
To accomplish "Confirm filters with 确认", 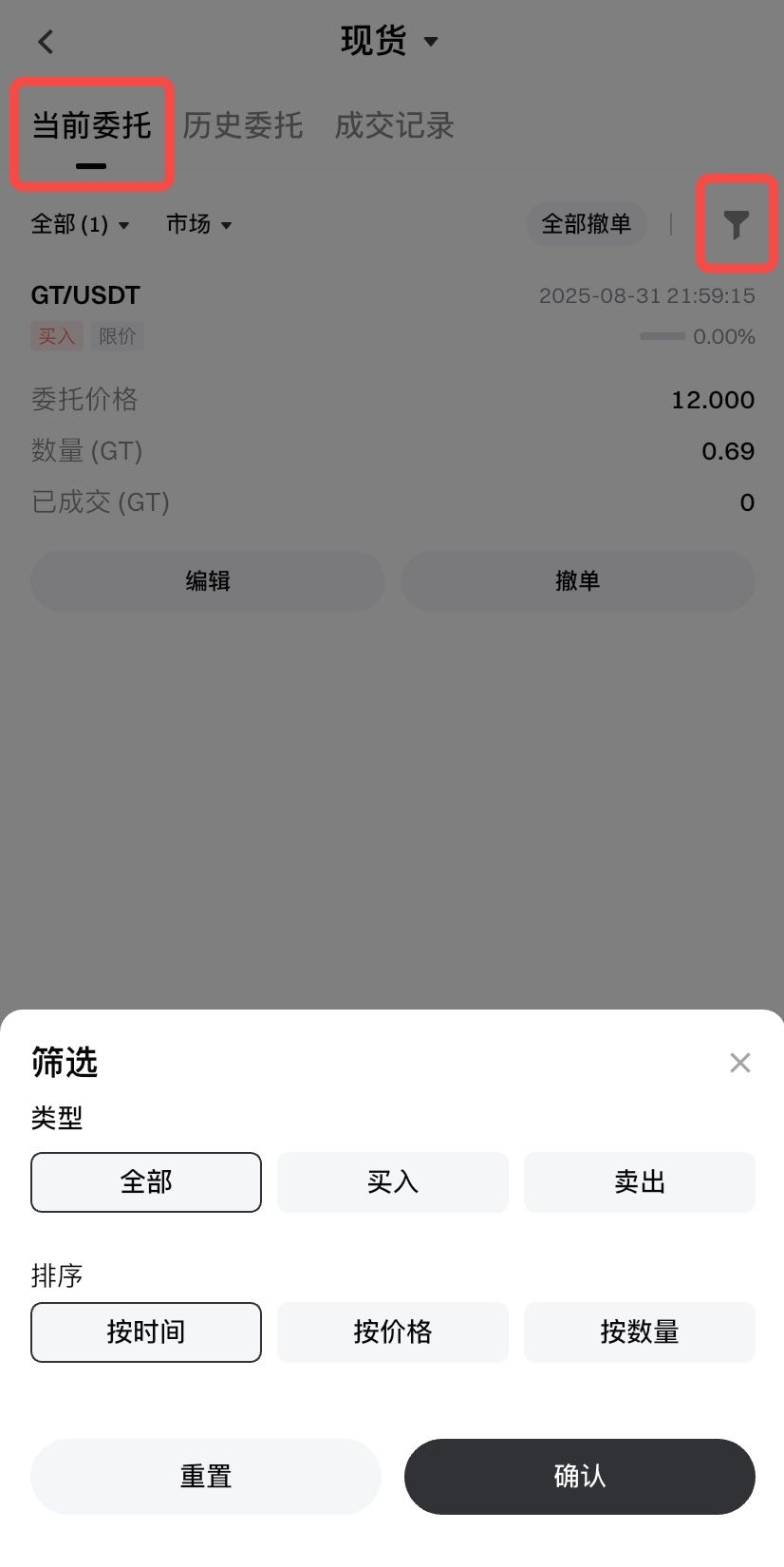I will (x=579, y=1477).
